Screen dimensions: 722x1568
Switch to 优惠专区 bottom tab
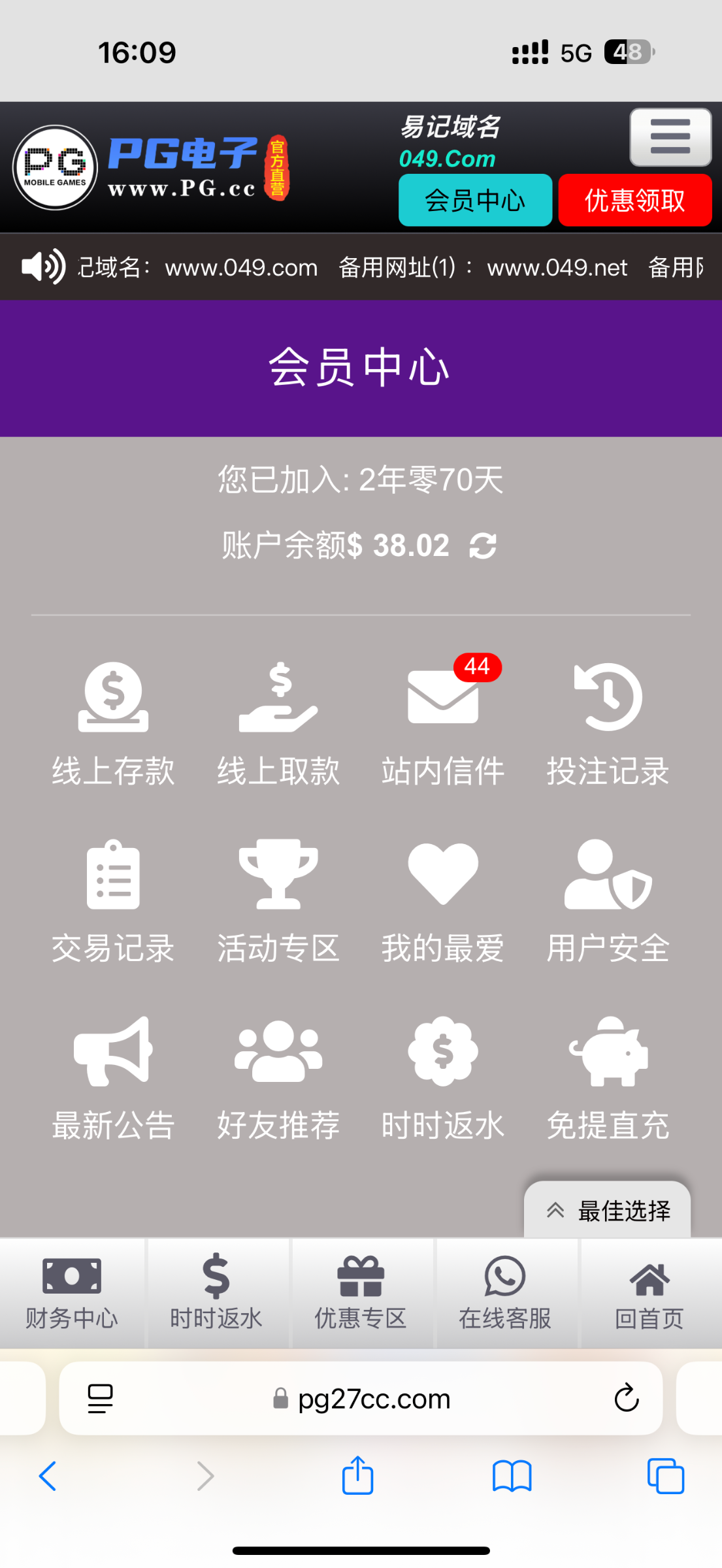[361, 1293]
